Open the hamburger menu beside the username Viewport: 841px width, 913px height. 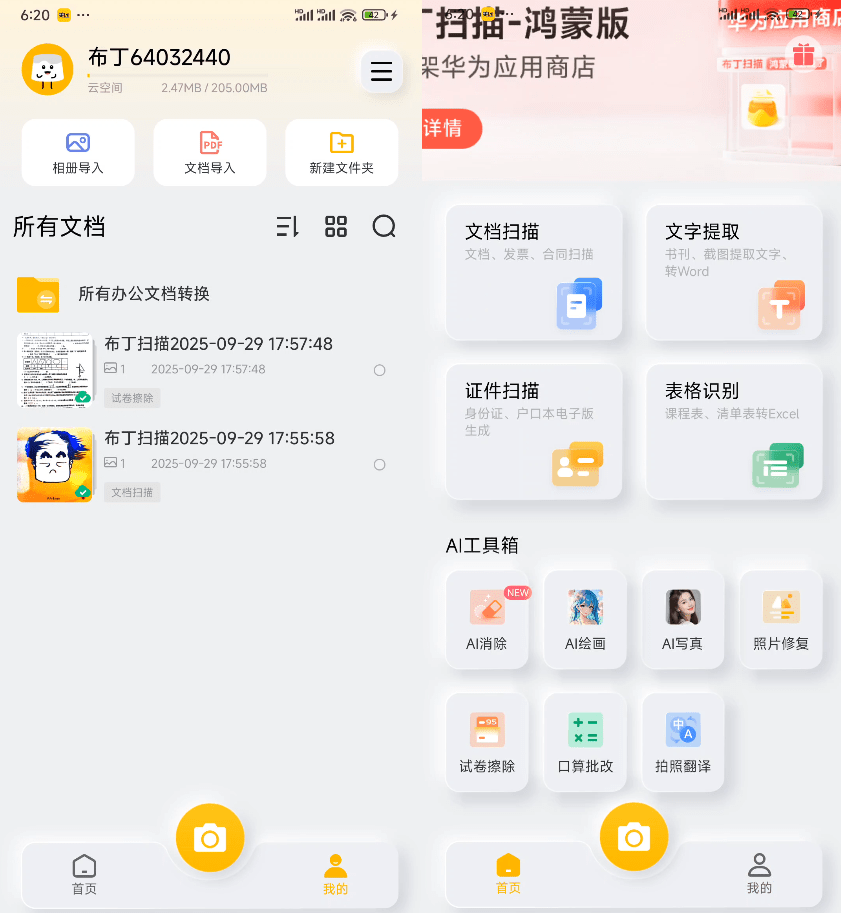381,72
